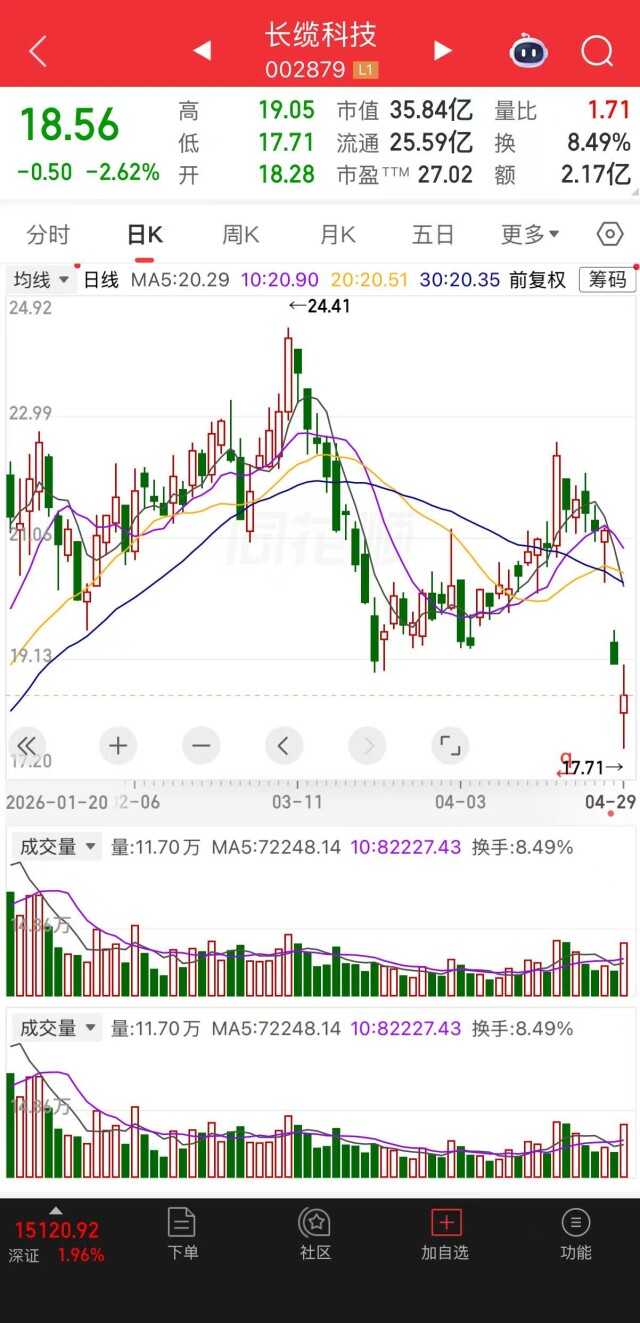The width and height of the screenshot is (640, 1323).
Task: Zoom out the K-line chart
Action: (201, 745)
